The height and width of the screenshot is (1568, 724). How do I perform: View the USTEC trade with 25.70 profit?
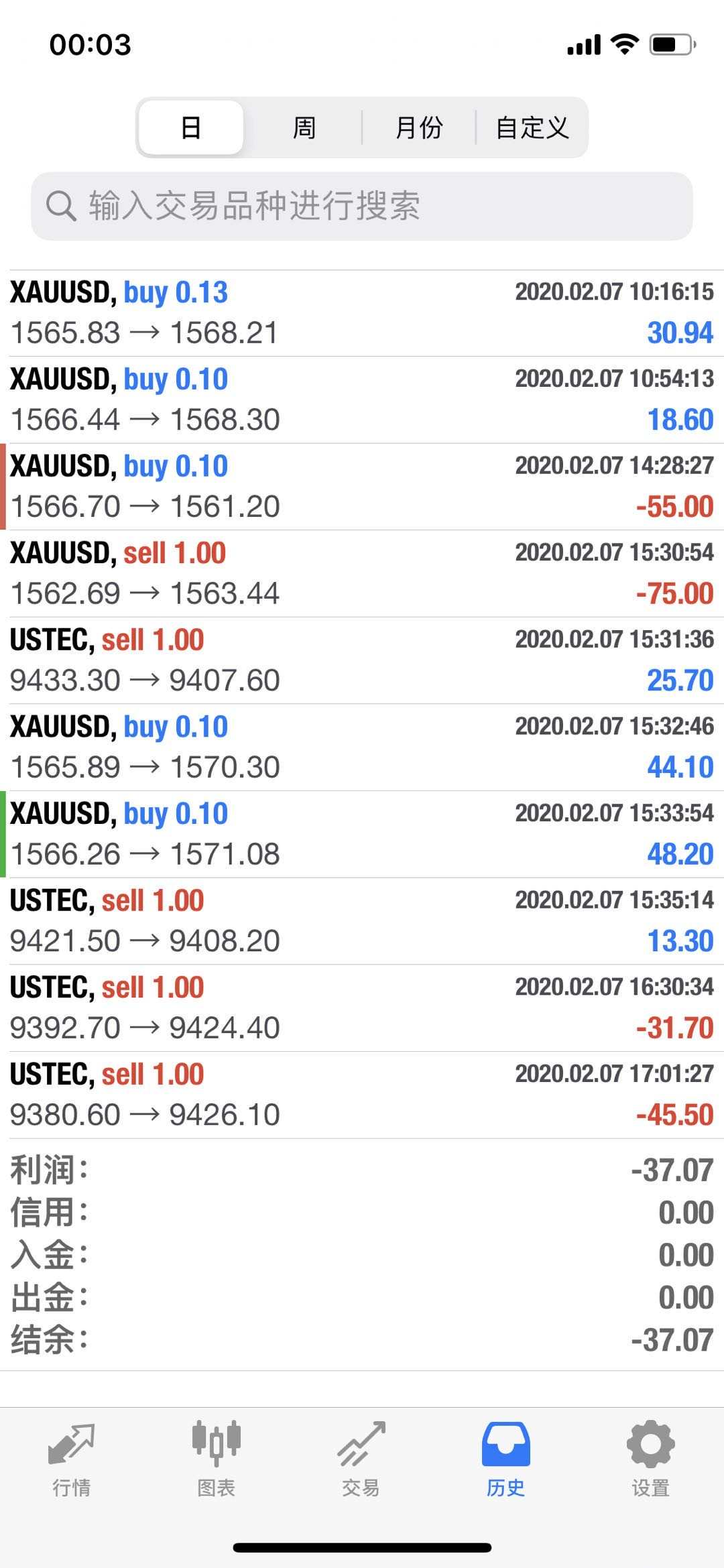pos(362,660)
